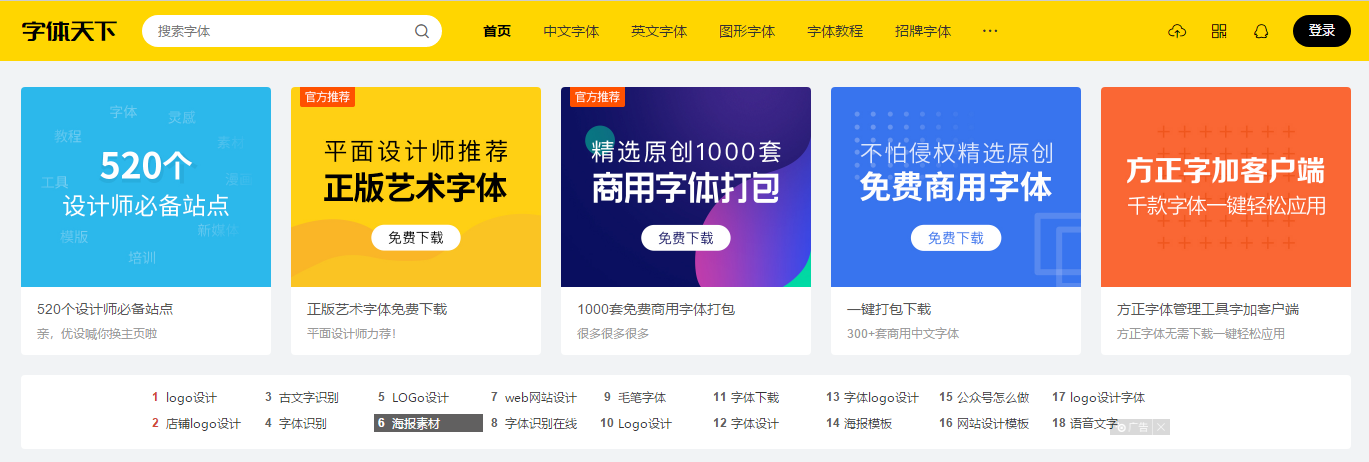This screenshot has width=1369, height=462.
Task: Open the QR code grid icon
Action: click(1218, 31)
